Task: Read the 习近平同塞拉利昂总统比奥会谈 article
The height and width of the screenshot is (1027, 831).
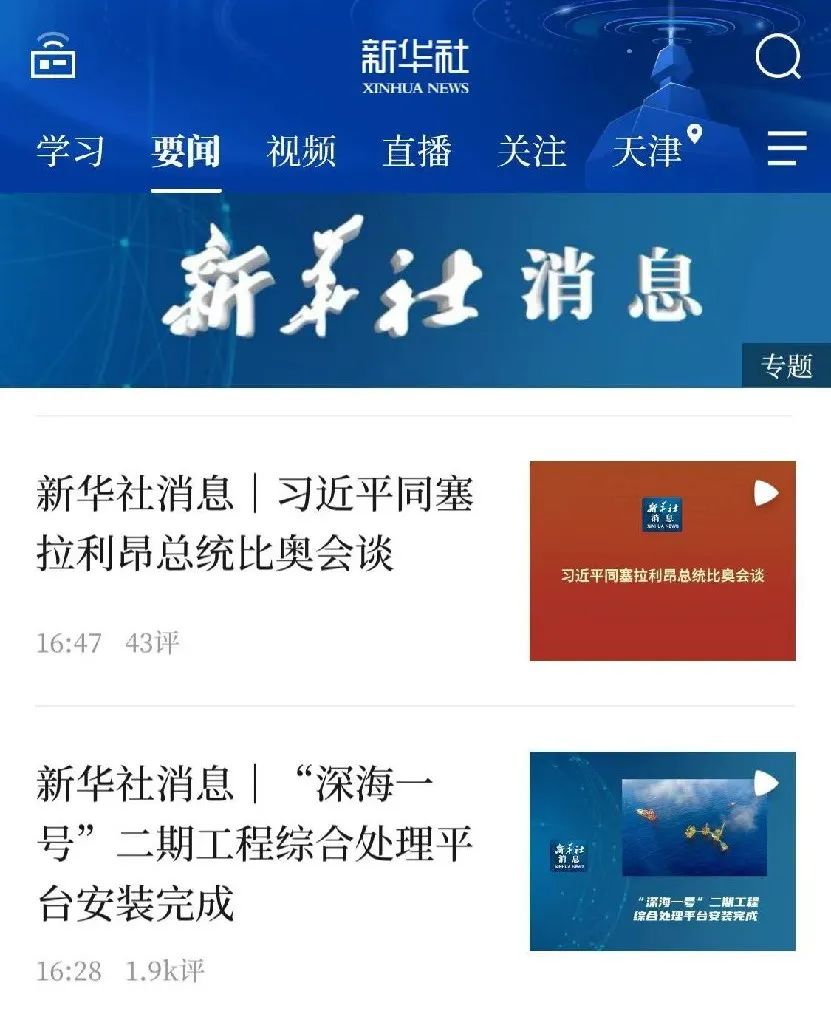Action: (255, 524)
